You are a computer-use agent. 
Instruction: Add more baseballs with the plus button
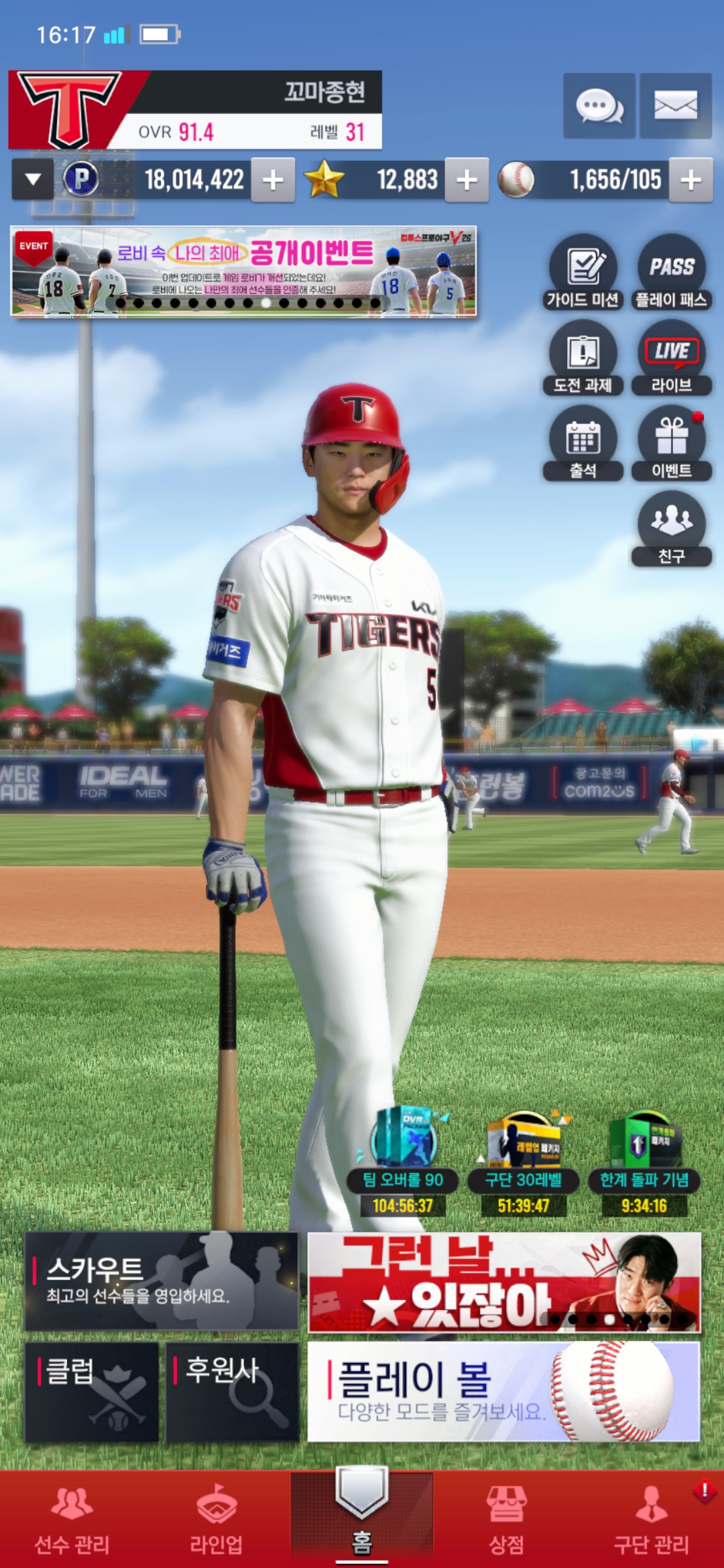[x=690, y=180]
